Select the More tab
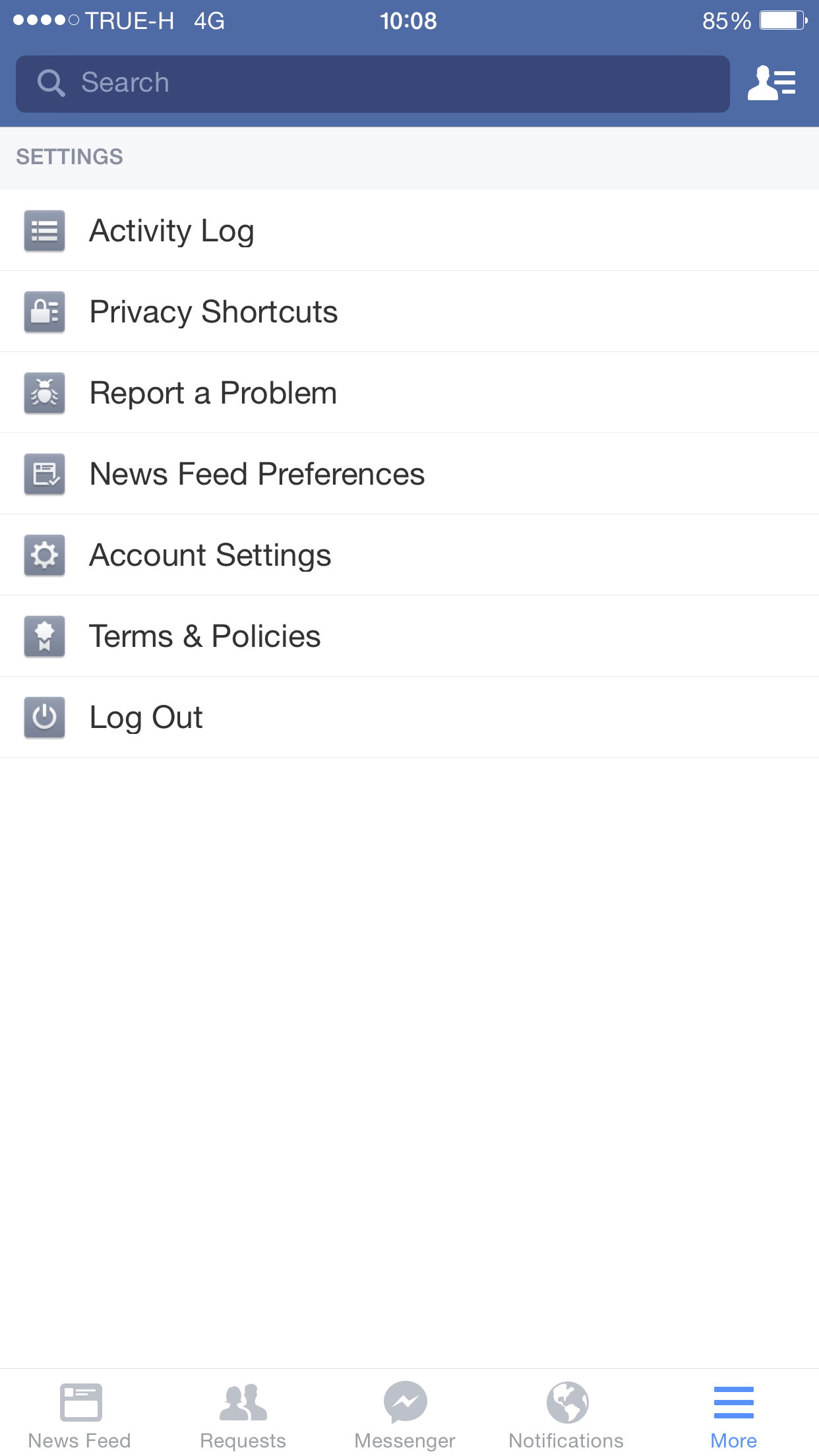819x1456 pixels. point(733,1415)
